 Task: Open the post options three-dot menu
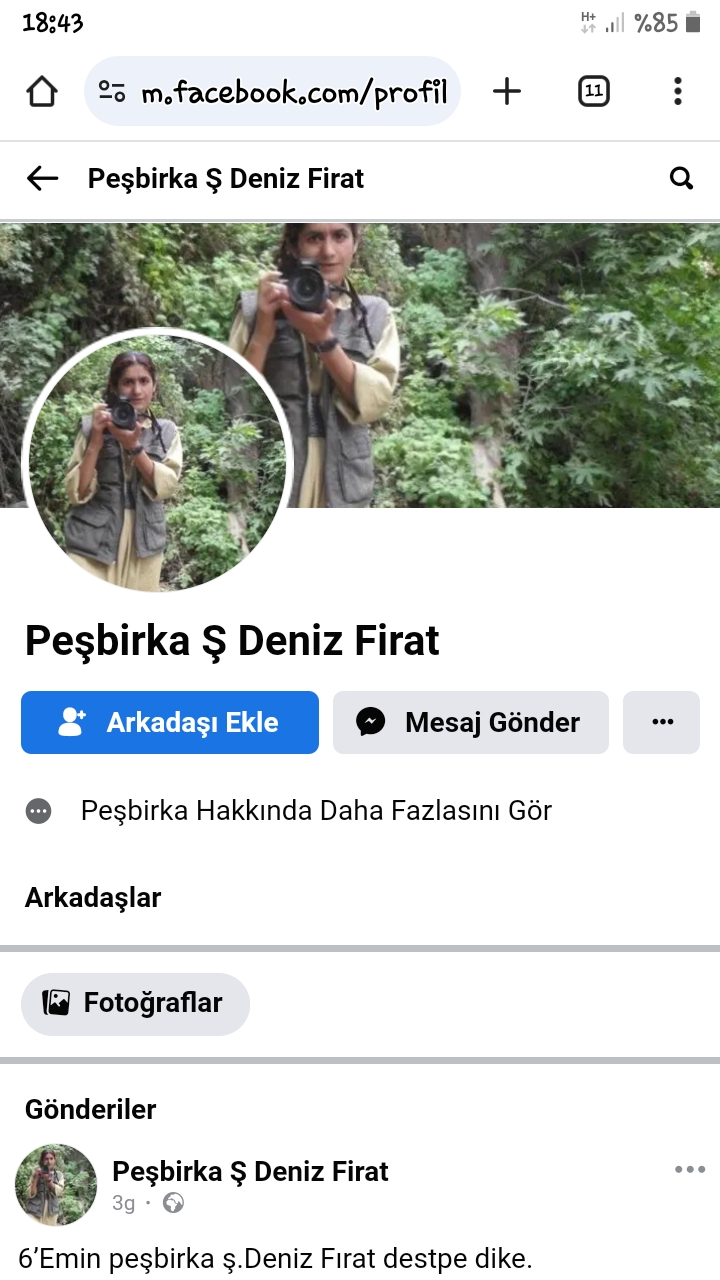(x=689, y=1170)
